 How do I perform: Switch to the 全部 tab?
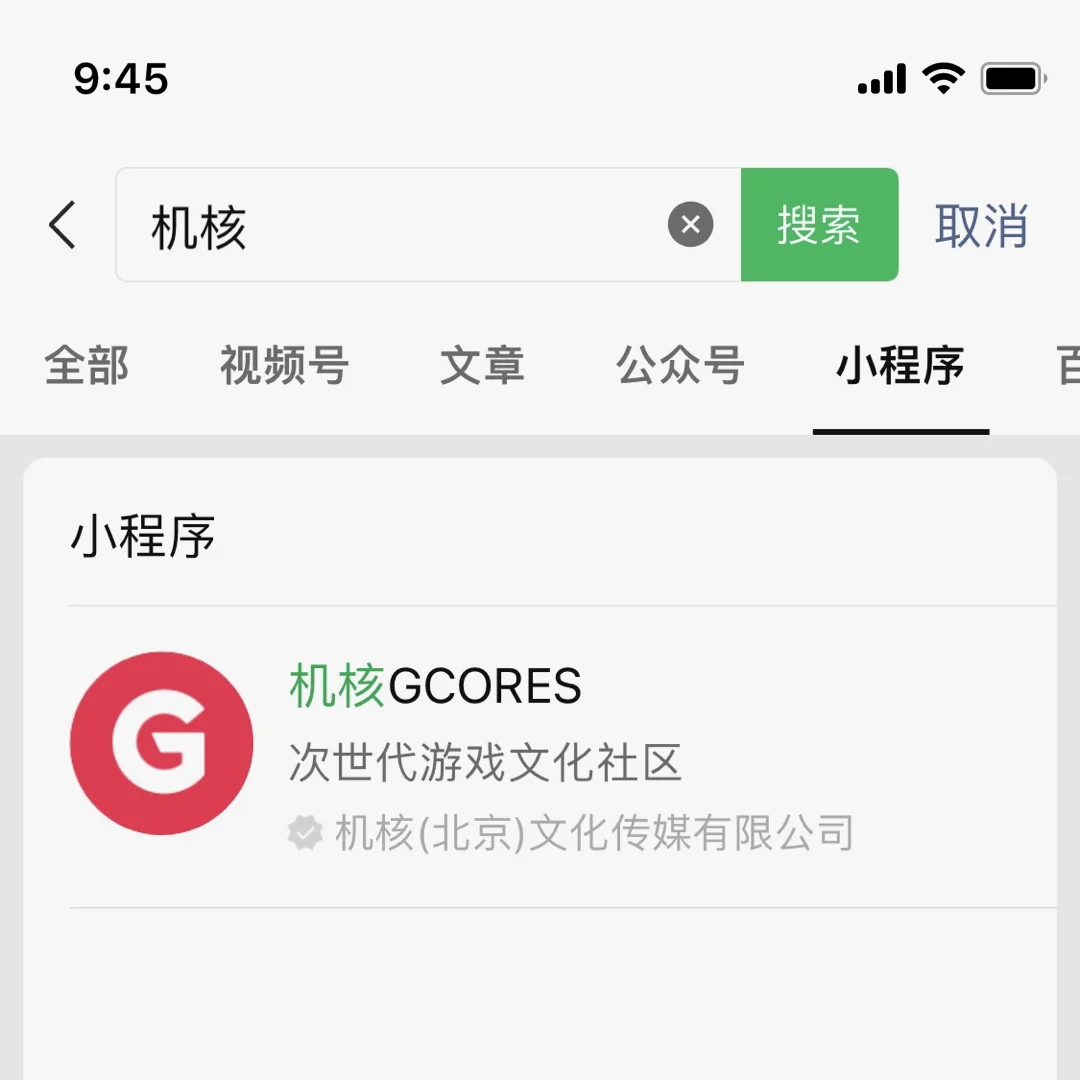[x=87, y=366]
